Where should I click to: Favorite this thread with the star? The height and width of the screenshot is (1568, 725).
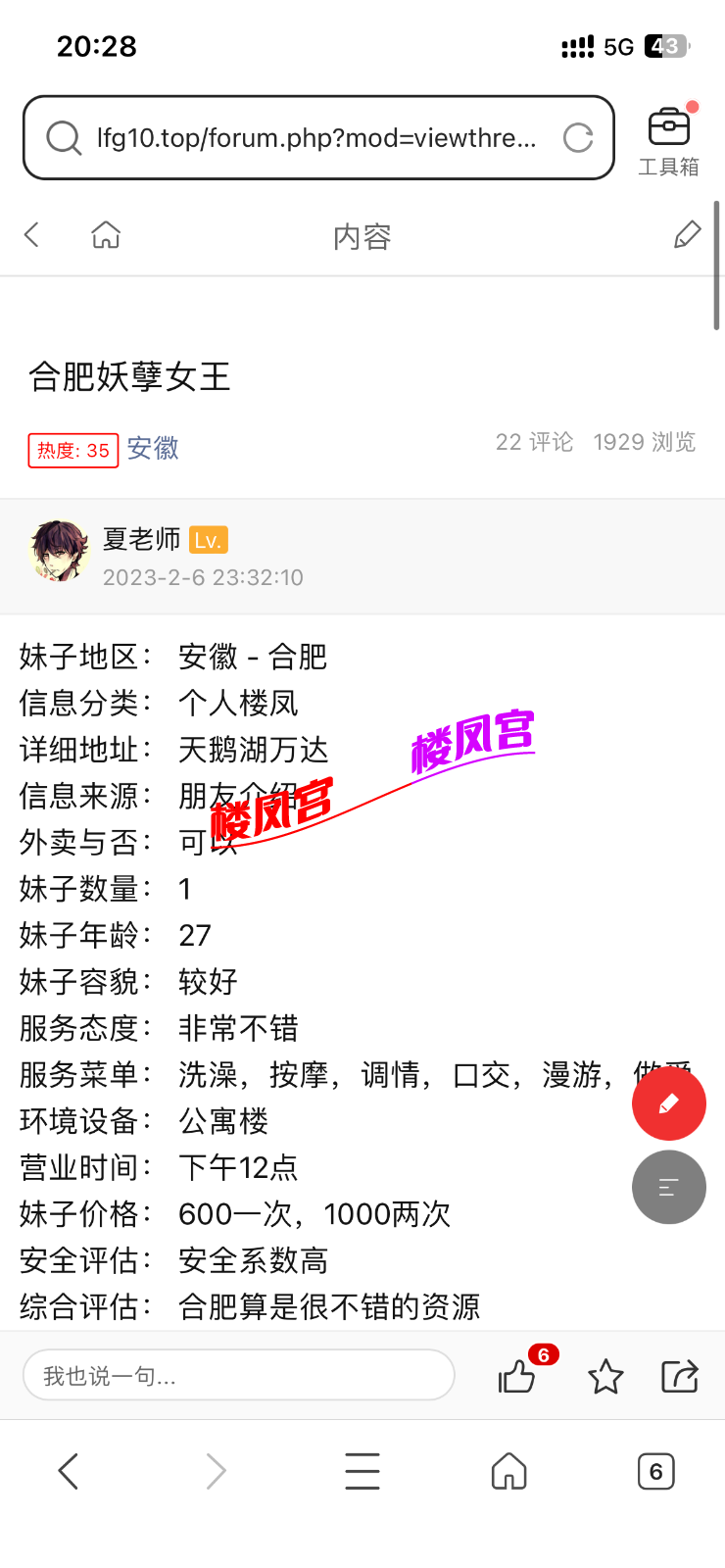[x=605, y=1376]
